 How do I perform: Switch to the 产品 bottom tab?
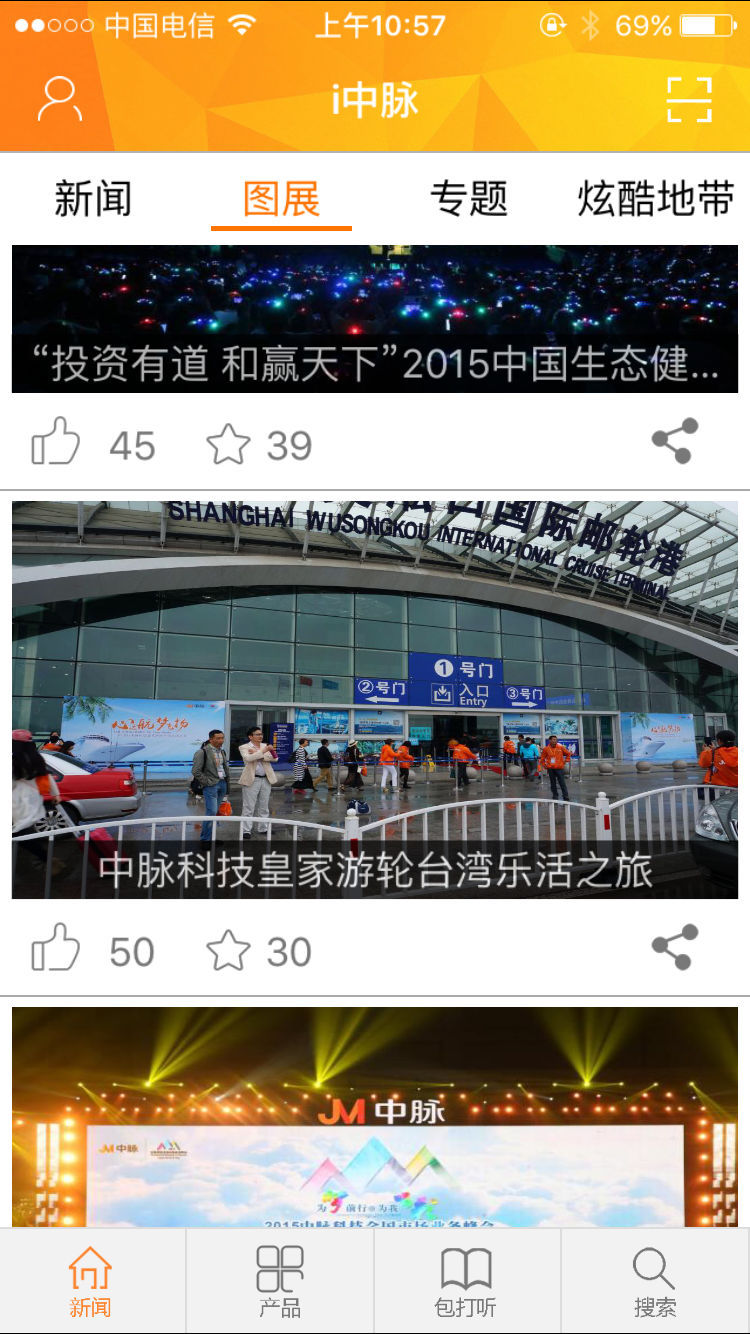(x=280, y=1281)
